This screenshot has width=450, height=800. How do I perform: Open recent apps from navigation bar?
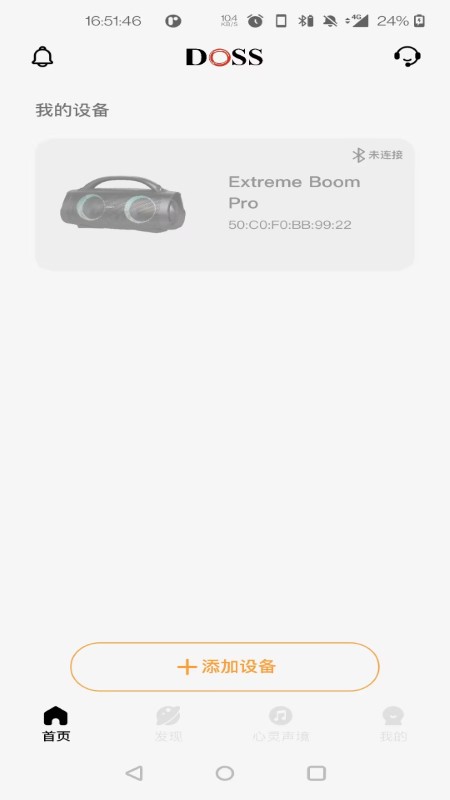316,773
